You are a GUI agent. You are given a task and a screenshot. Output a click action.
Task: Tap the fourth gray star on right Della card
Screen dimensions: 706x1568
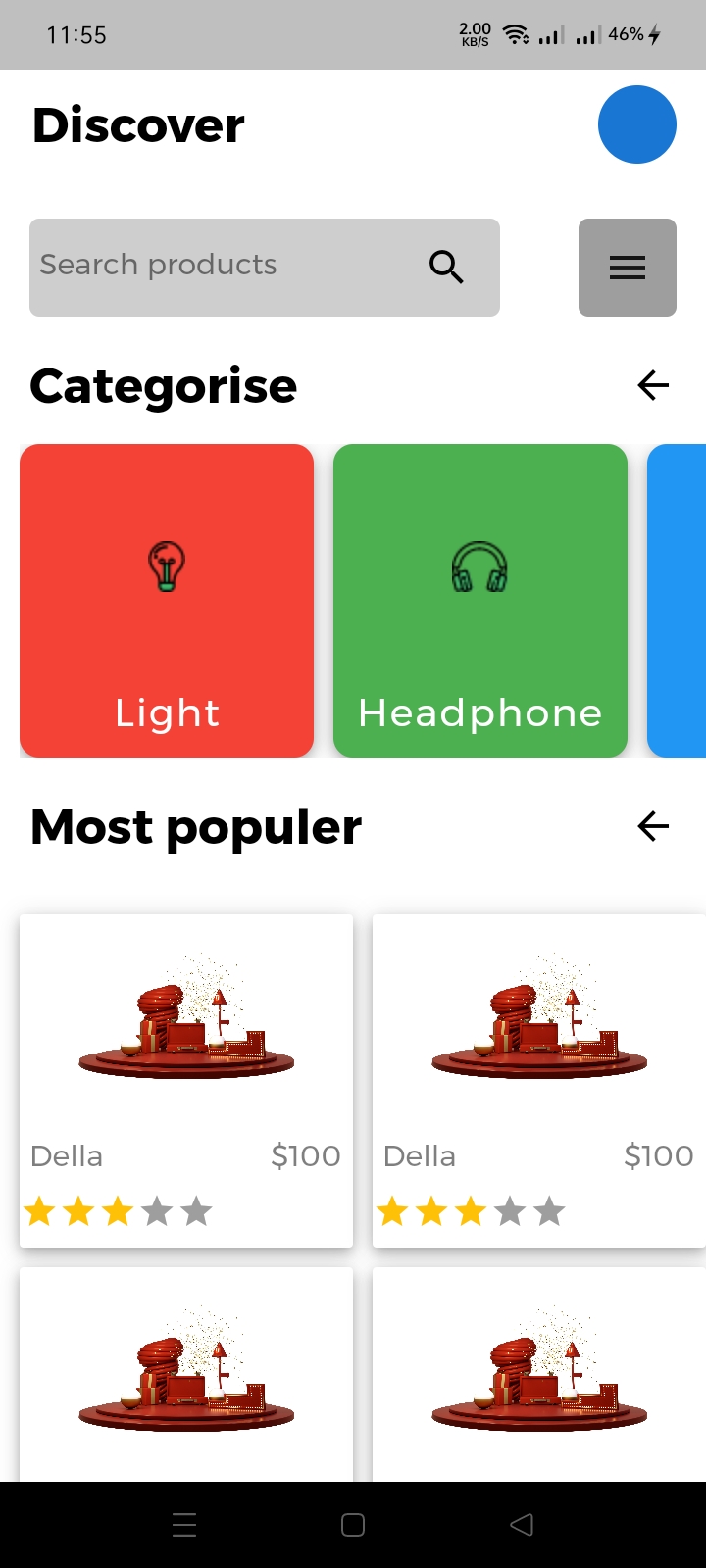point(511,1210)
